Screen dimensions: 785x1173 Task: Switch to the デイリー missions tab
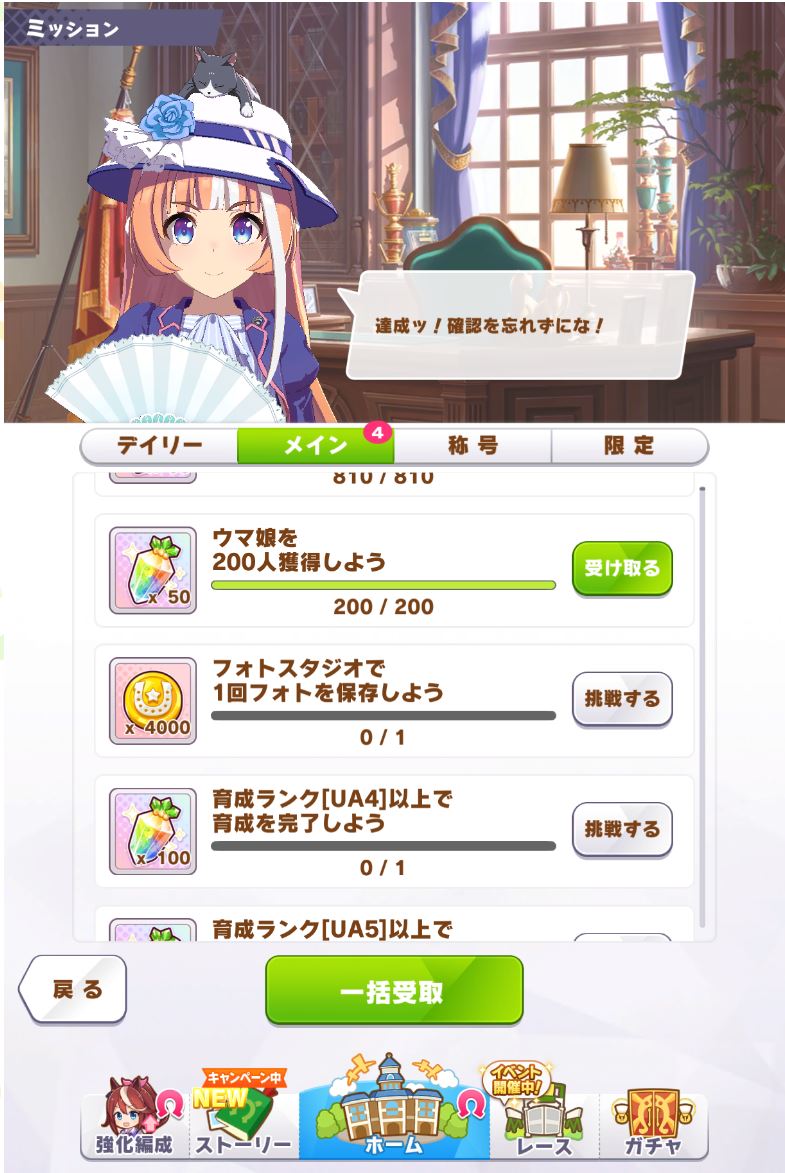pyautogui.click(x=160, y=446)
